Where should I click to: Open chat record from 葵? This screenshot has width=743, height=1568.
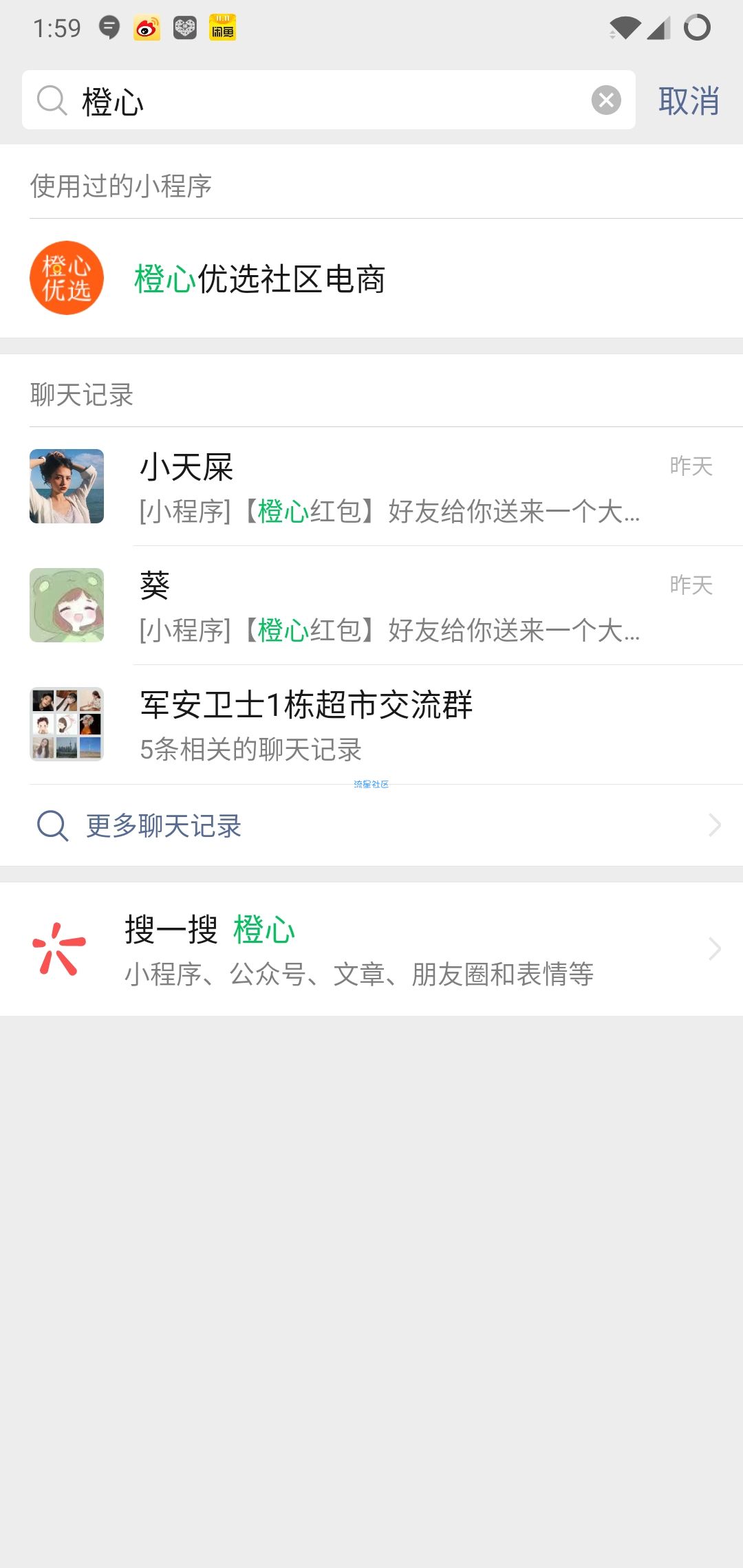coord(371,606)
